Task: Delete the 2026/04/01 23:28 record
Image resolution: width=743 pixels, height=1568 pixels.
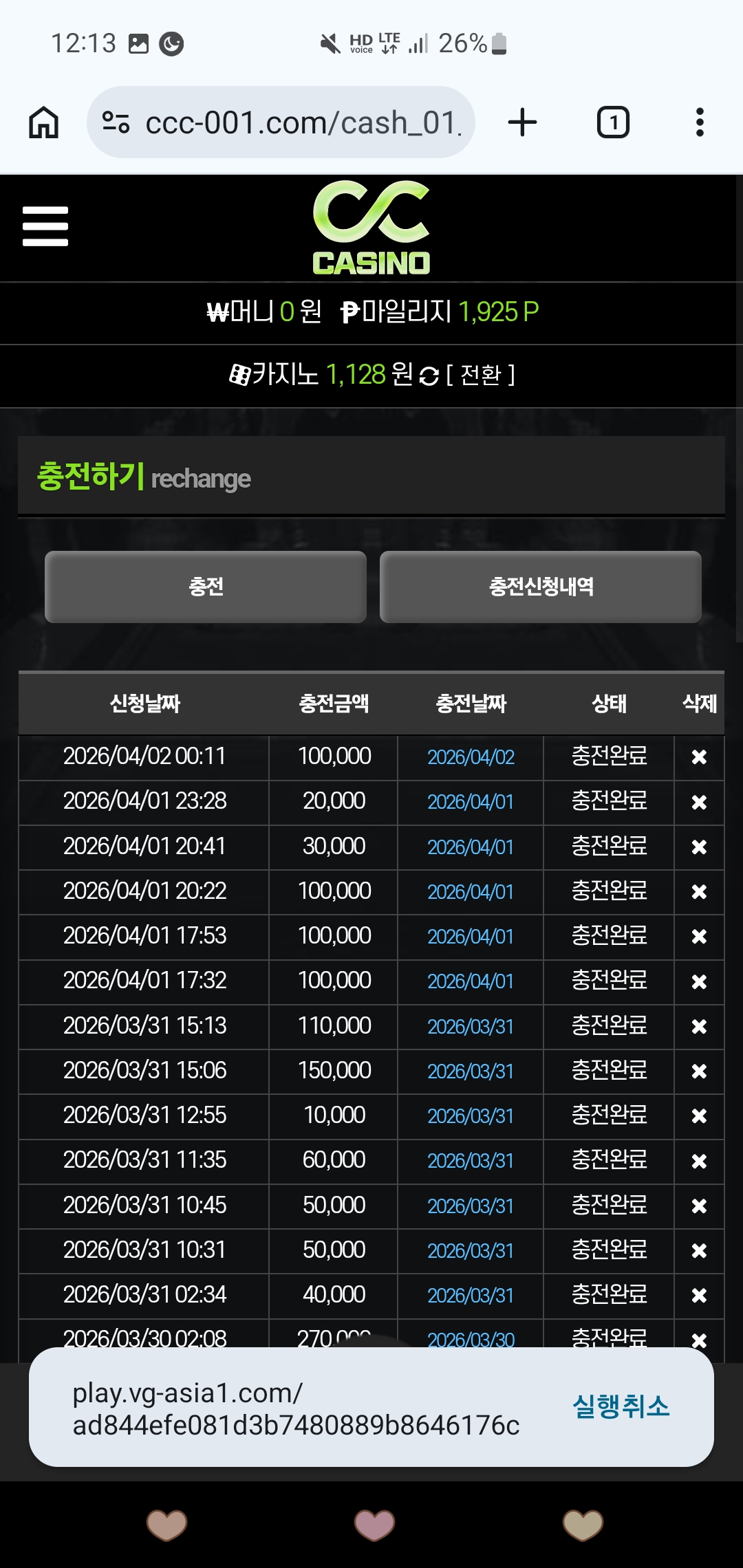Action: (699, 803)
